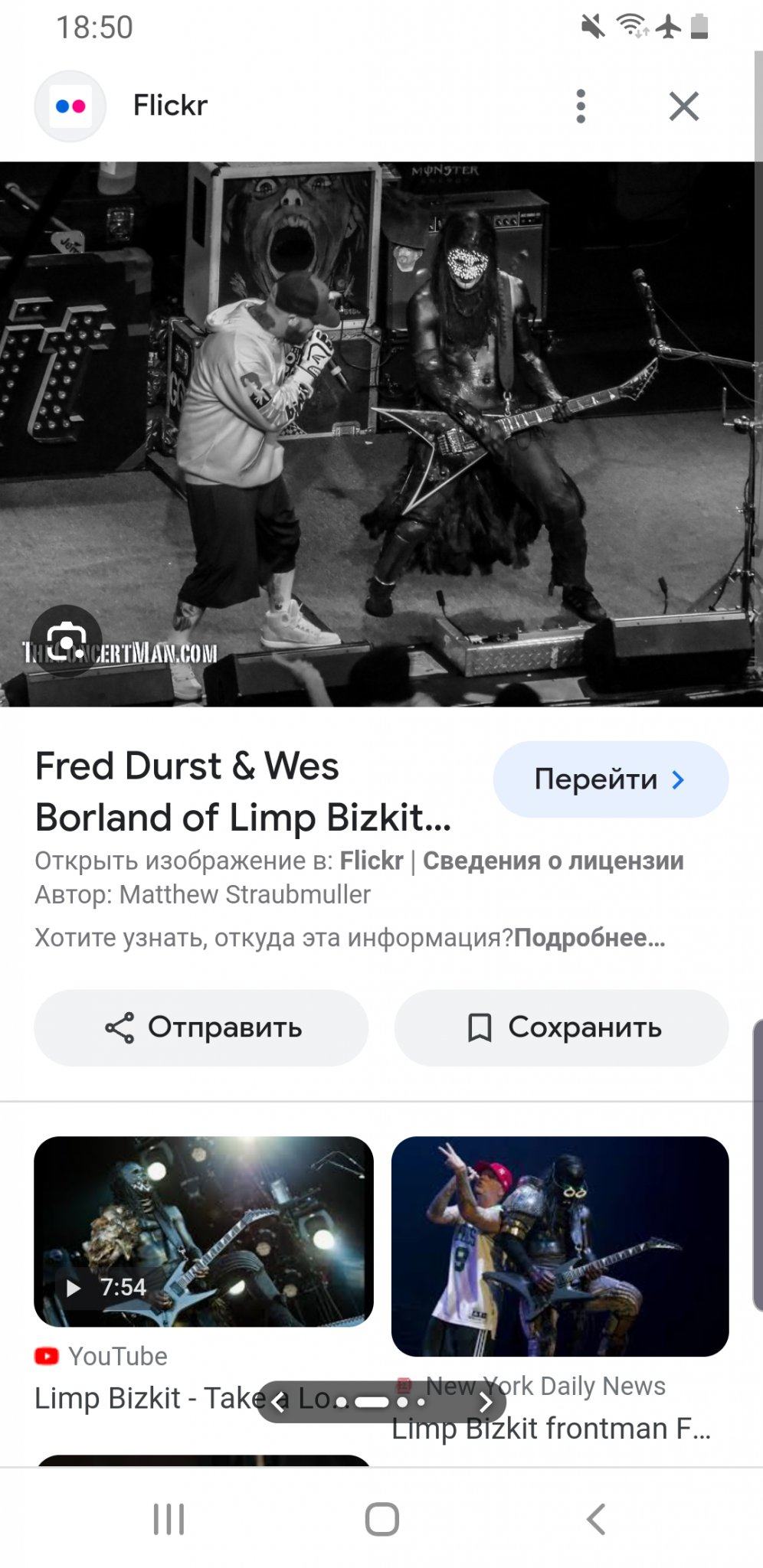
Task: View Сведения о лицензии license details
Action: tap(553, 861)
